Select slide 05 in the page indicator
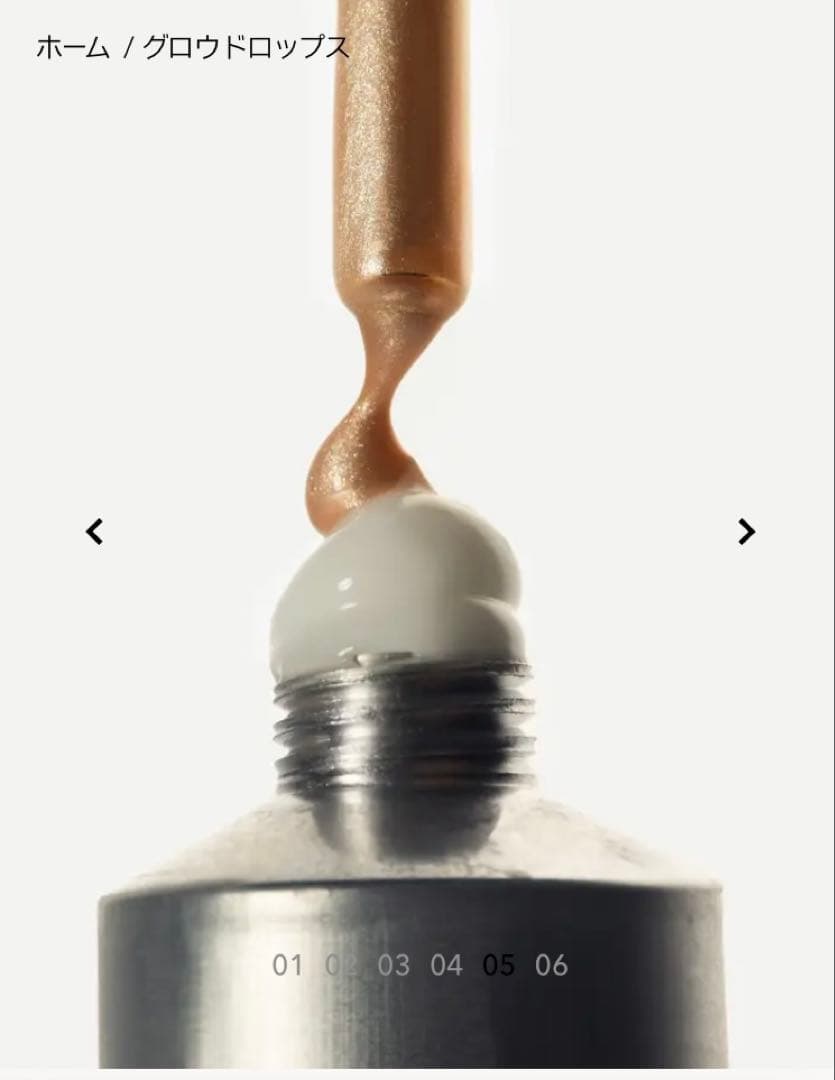The width and height of the screenshot is (835, 1080). click(499, 965)
